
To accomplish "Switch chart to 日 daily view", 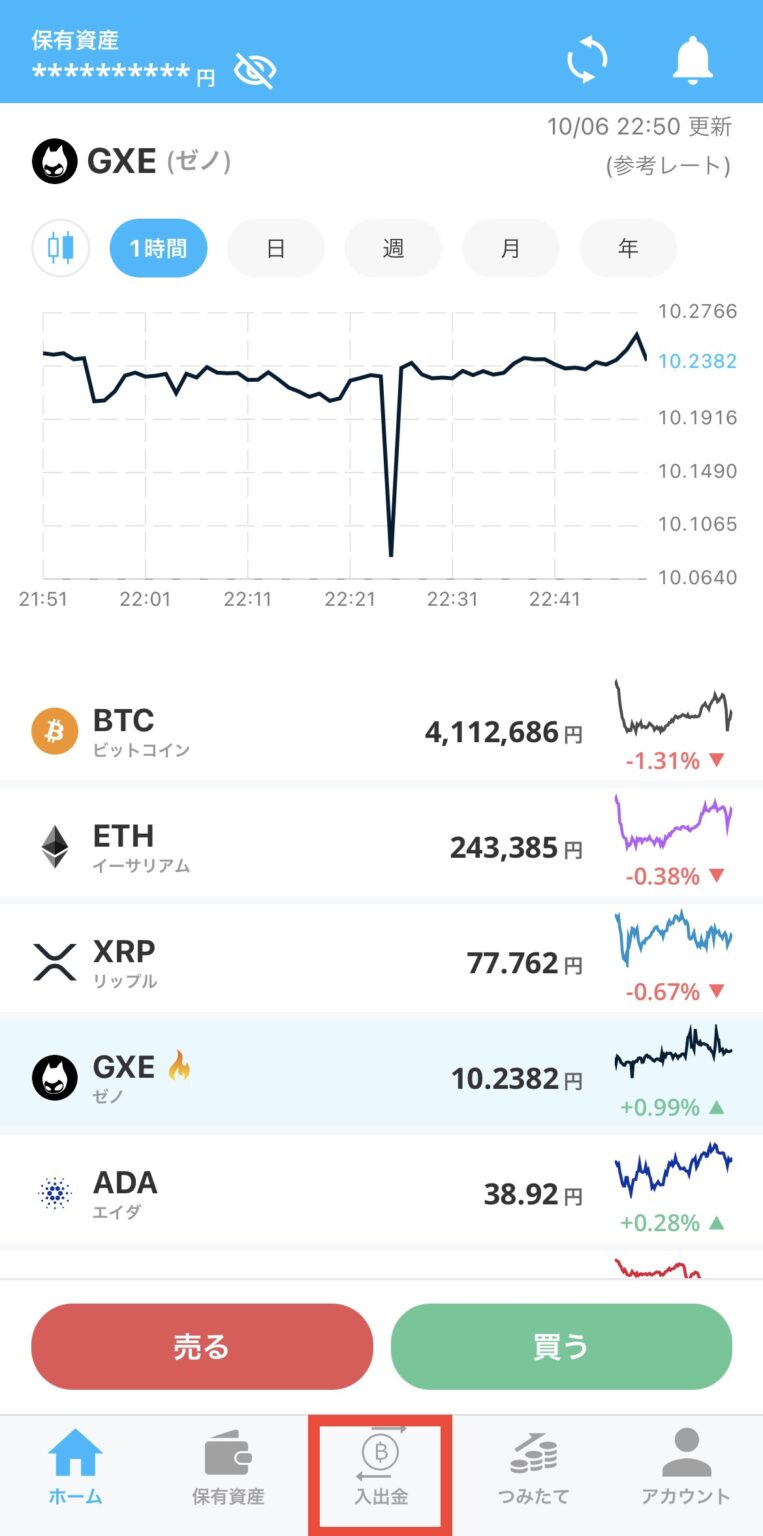I will pyautogui.click(x=276, y=248).
